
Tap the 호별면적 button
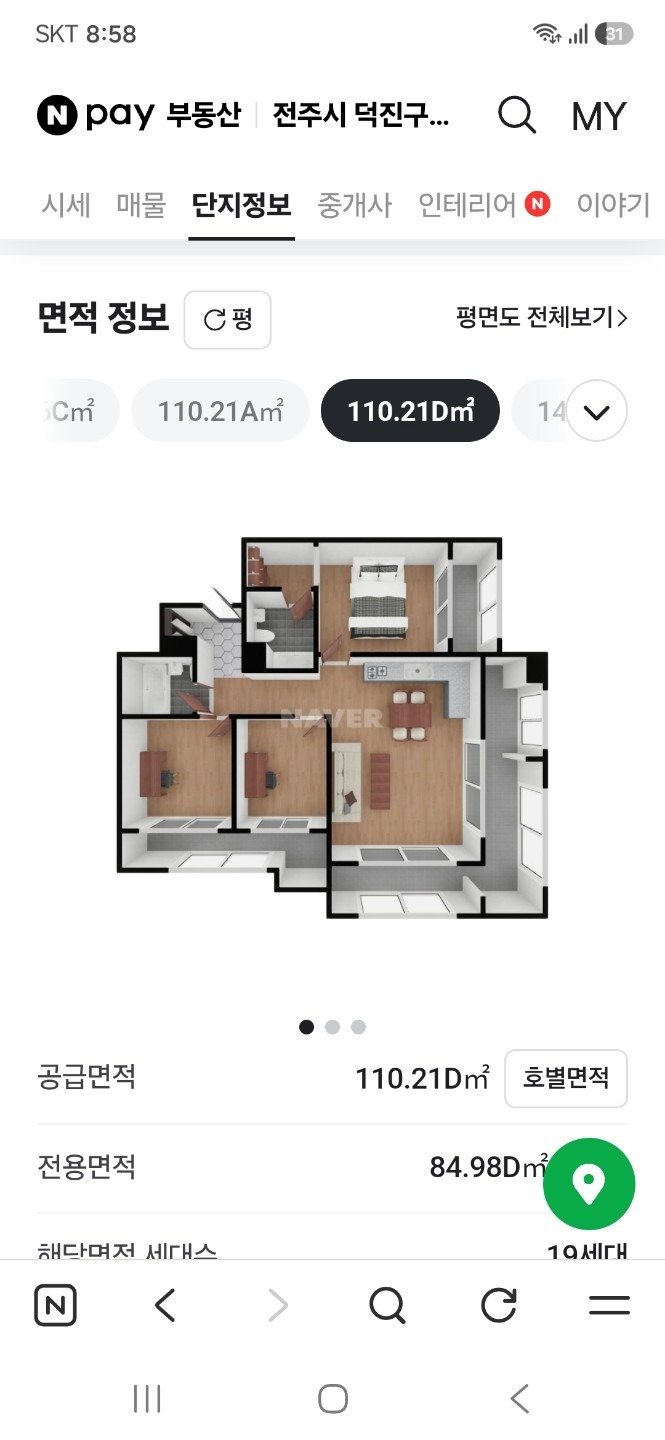click(566, 1078)
